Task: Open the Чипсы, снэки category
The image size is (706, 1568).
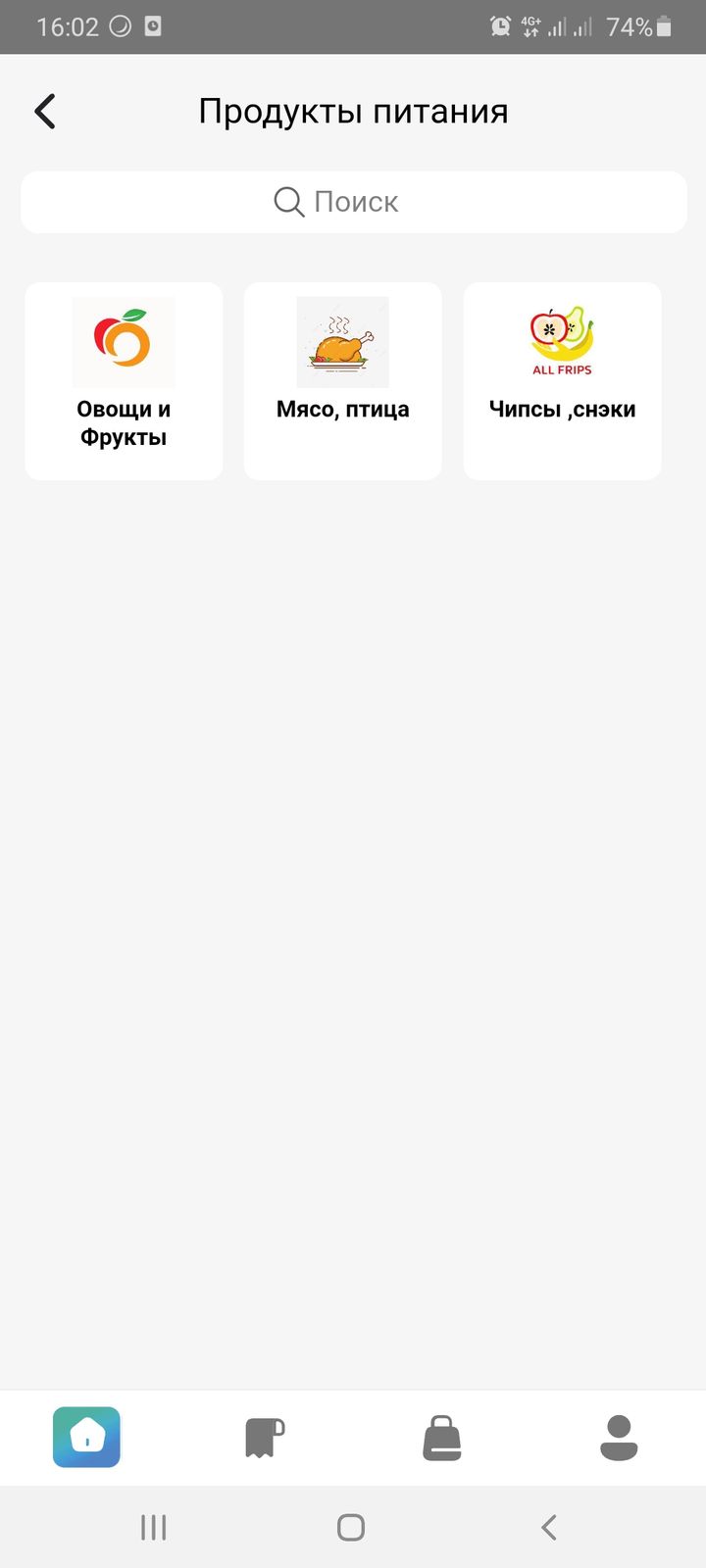Action: [562, 381]
